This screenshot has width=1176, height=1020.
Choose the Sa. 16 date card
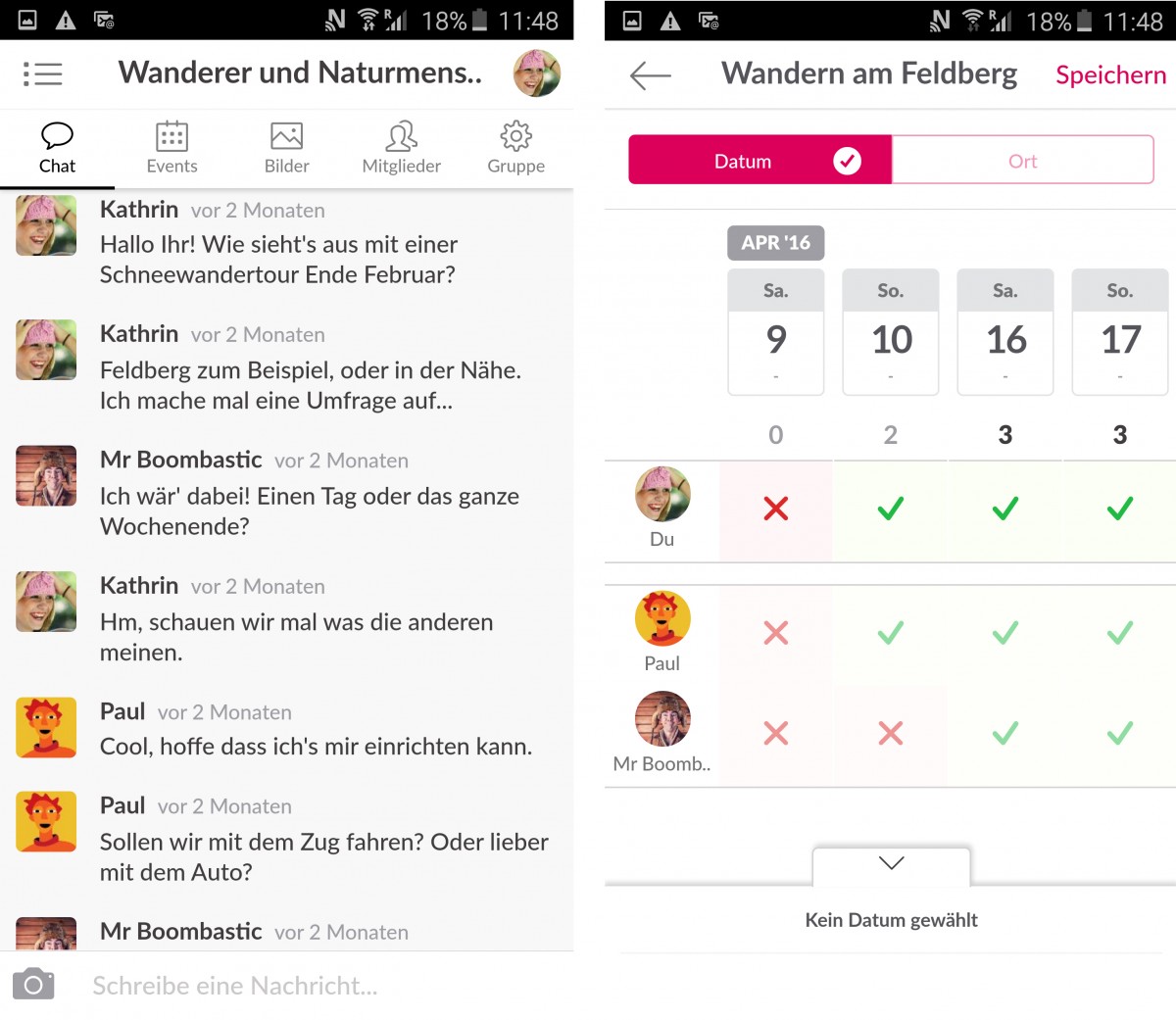click(1004, 332)
